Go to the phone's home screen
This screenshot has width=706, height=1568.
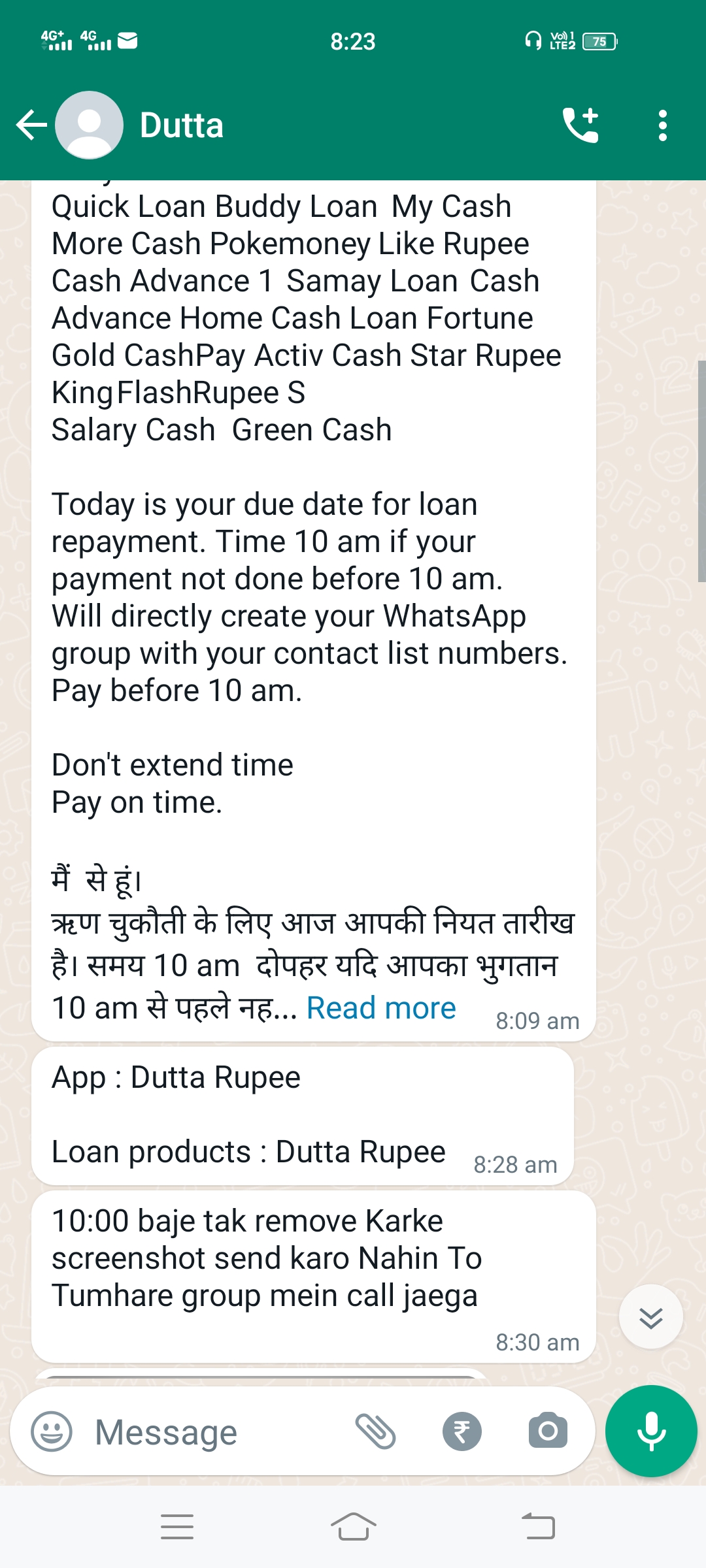click(x=353, y=1527)
